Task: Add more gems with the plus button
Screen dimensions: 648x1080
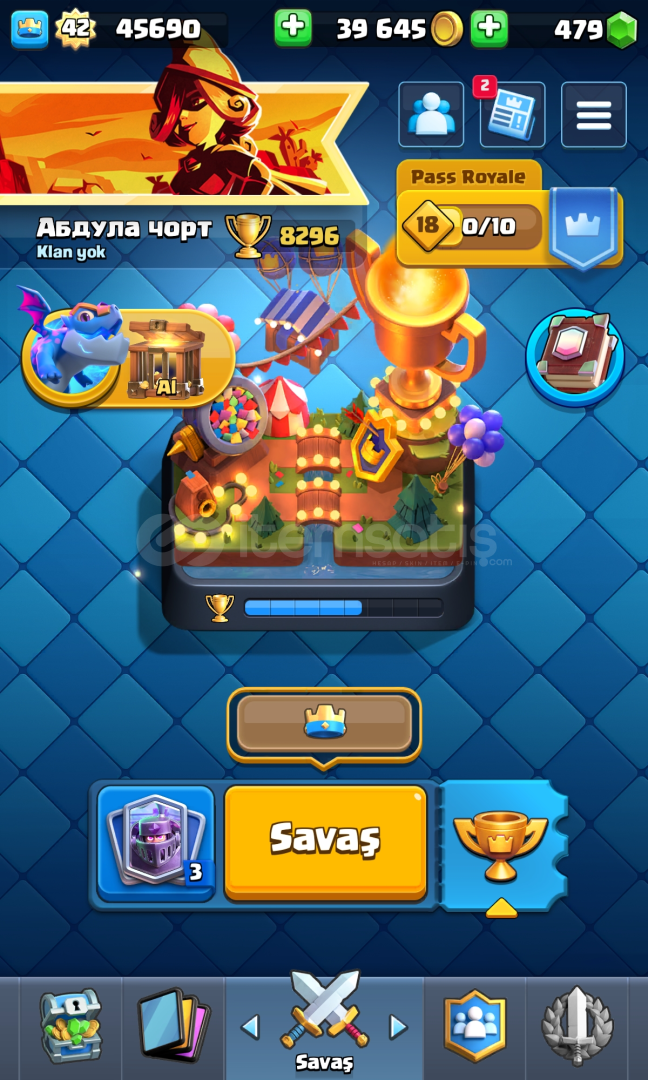Action: [489, 28]
